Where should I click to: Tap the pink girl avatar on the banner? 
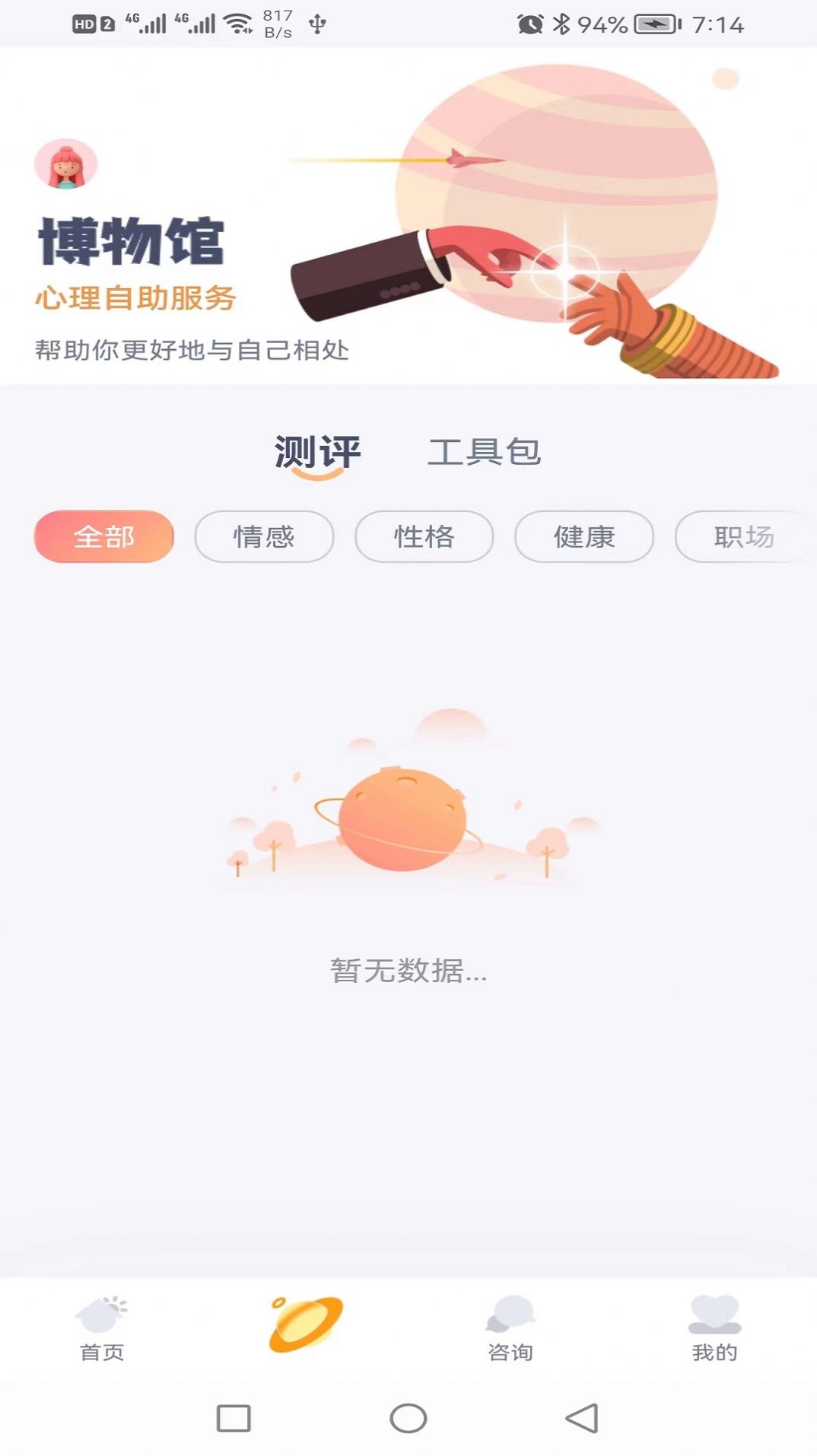(65, 165)
